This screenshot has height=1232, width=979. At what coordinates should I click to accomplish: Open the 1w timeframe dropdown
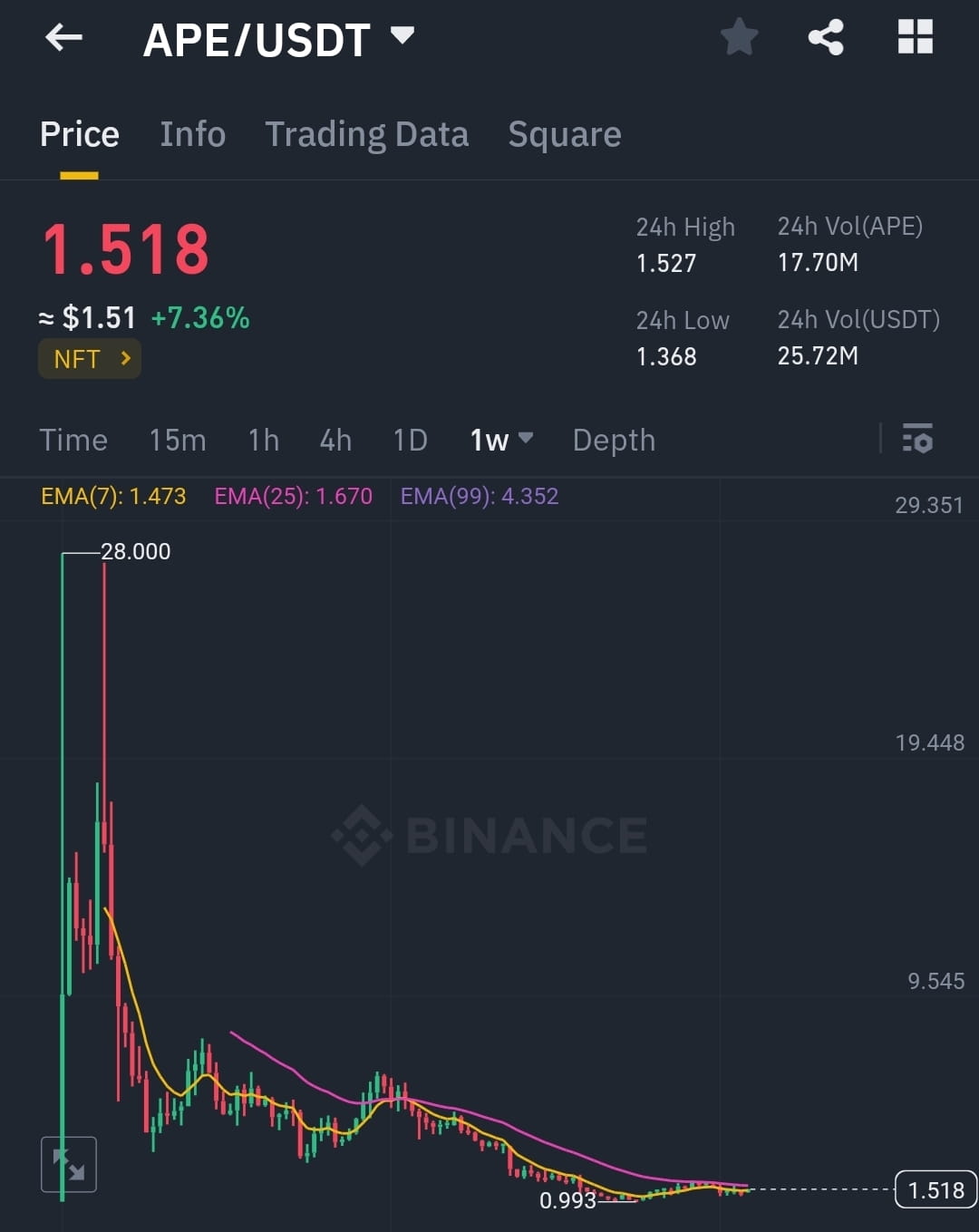[500, 440]
